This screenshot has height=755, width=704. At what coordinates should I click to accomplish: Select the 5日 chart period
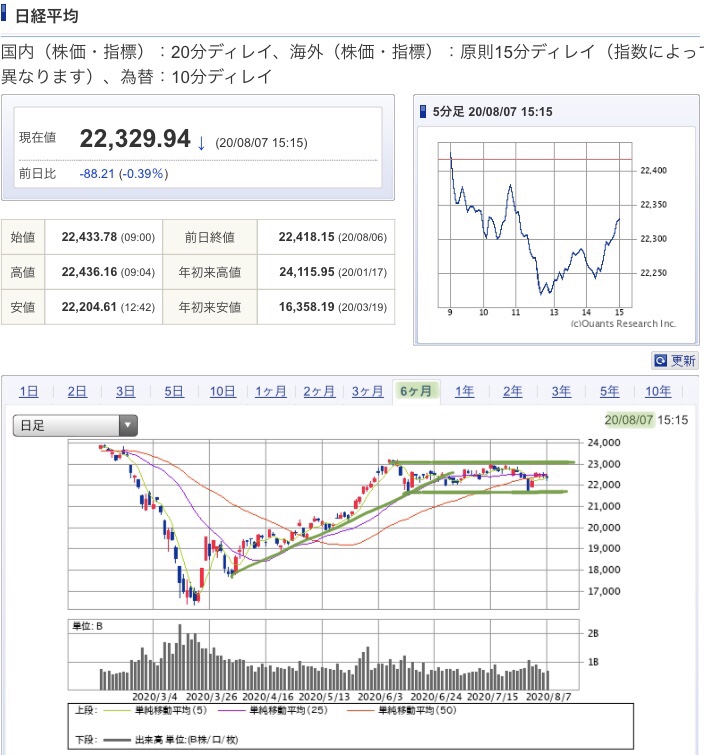point(174,391)
